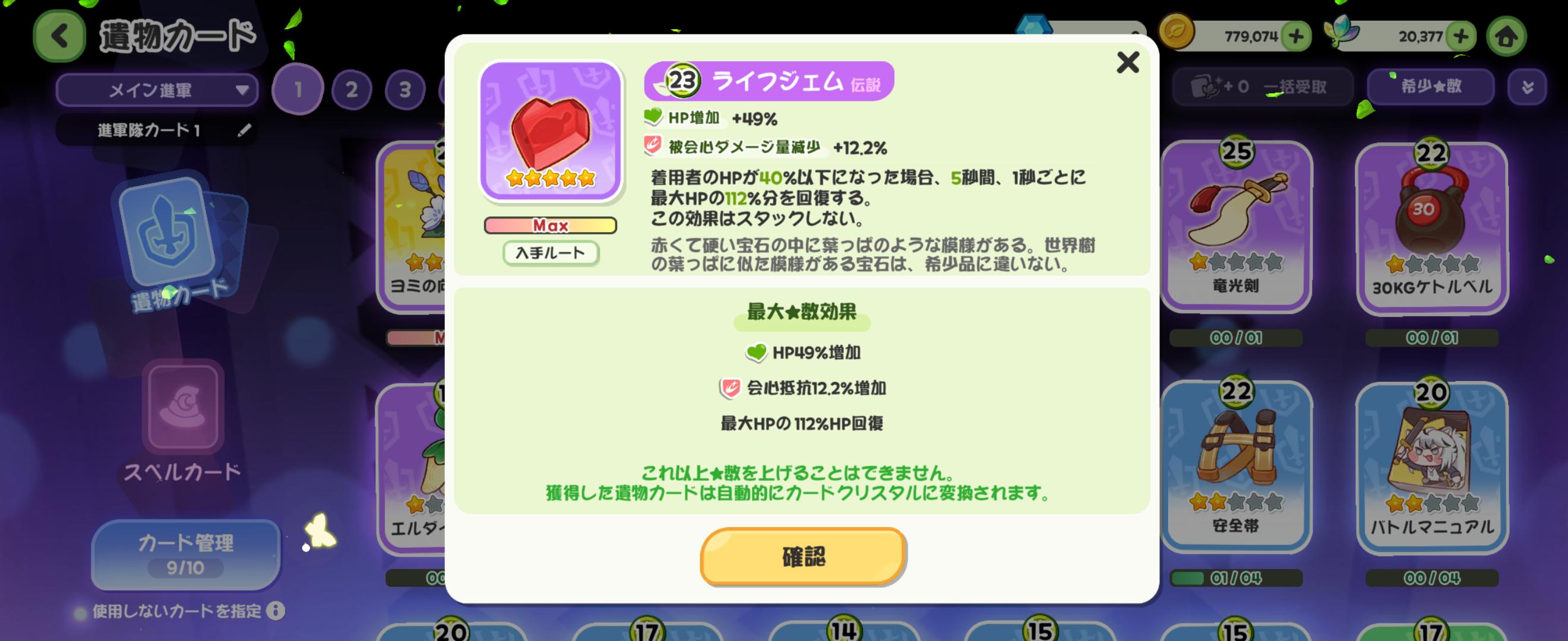Go back from 遺物カード screen
Image resolution: width=1568 pixels, height=641 pixels.
point(59,36)
